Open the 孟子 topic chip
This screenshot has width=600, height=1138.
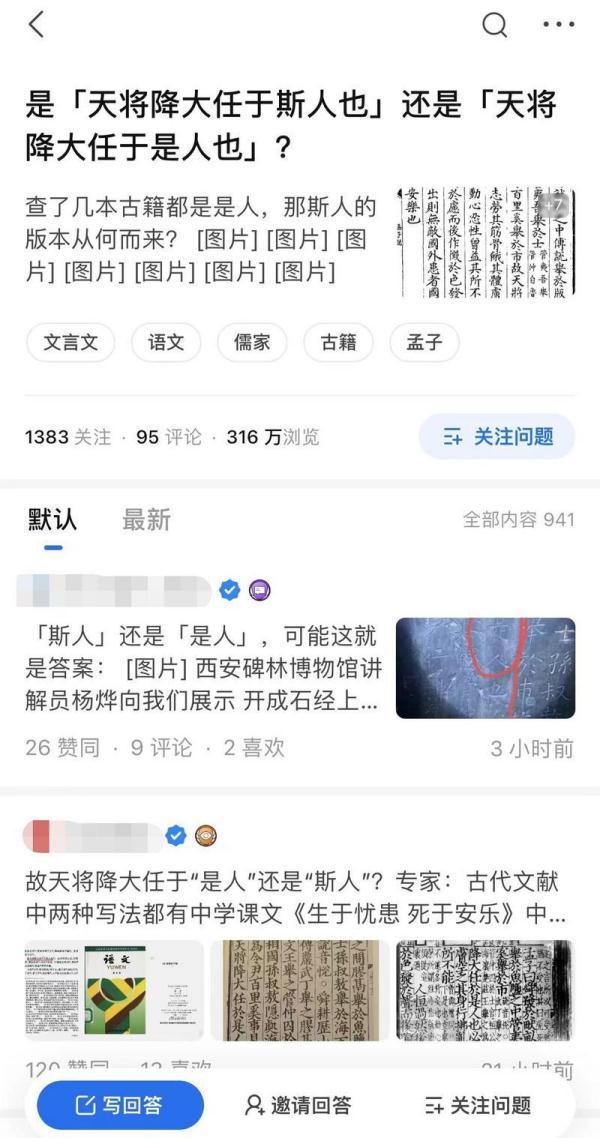[x=424, y=342]
